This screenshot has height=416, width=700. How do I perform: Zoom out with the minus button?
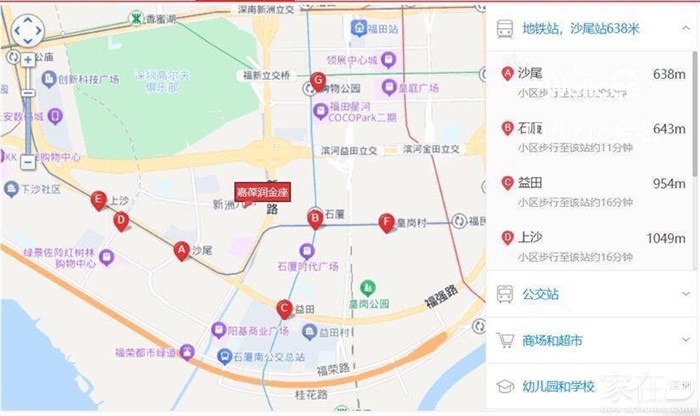(28, 162)
